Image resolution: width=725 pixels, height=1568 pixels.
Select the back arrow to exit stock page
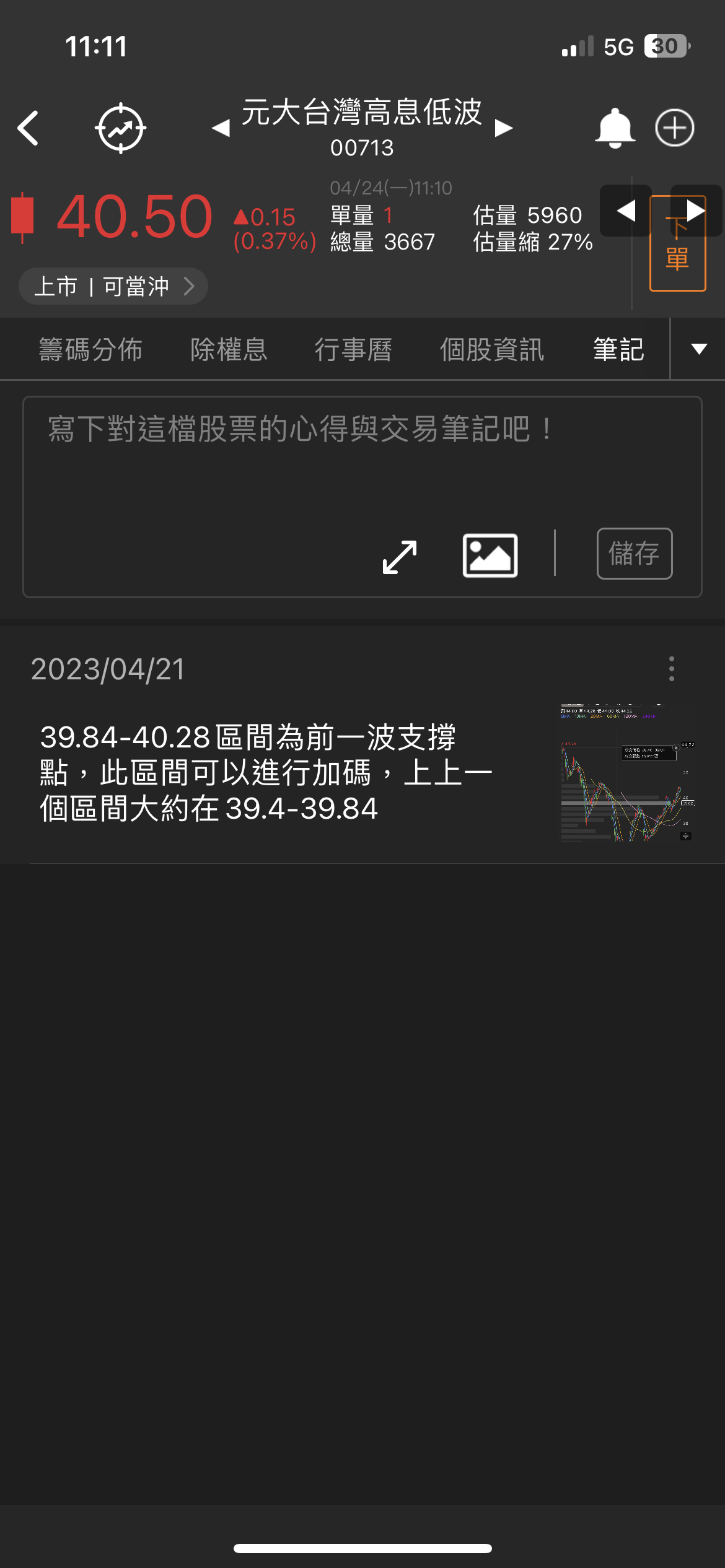pyautogui.click(x=29, y=127)
